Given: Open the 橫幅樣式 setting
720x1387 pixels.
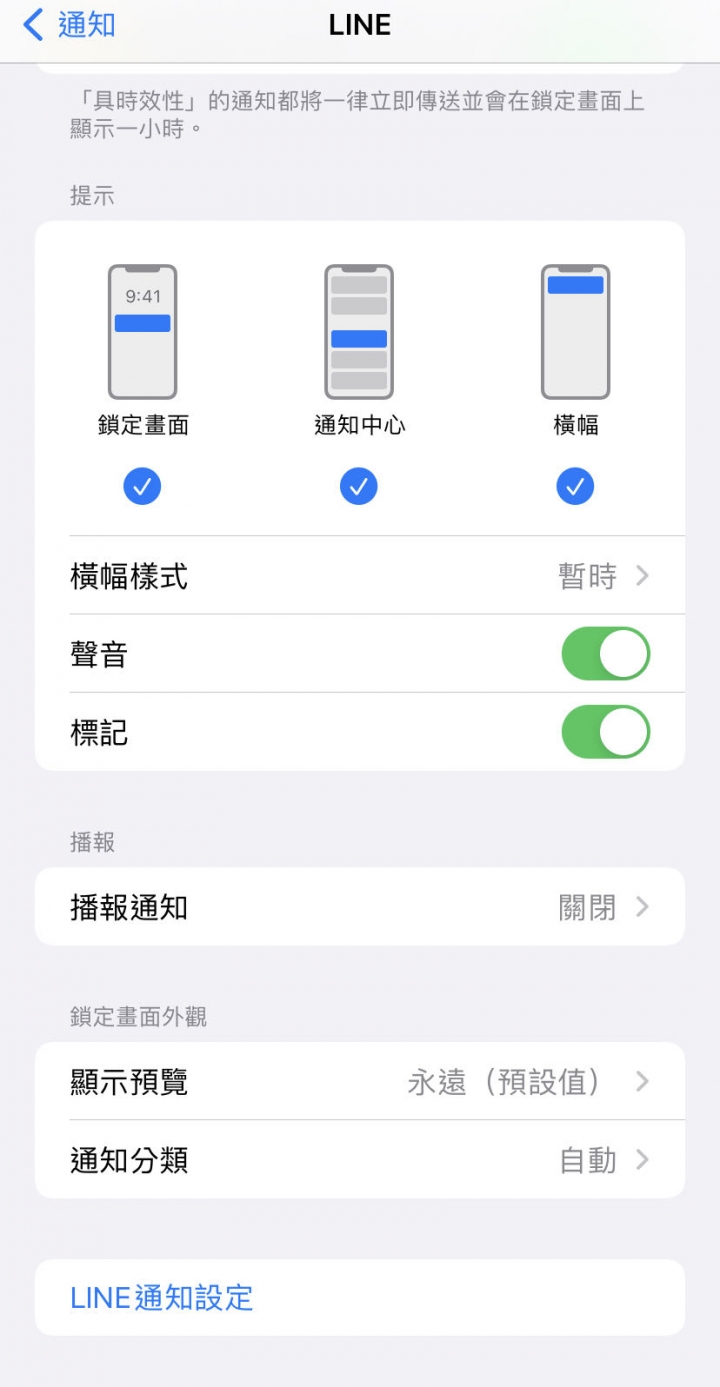Looking at the screenshot, I should click(360, 577).
